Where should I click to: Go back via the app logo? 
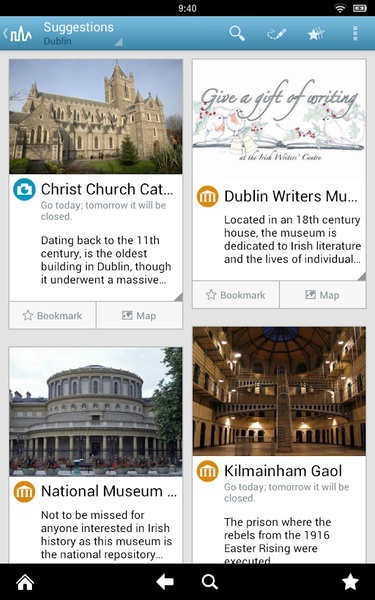point(18,34)
